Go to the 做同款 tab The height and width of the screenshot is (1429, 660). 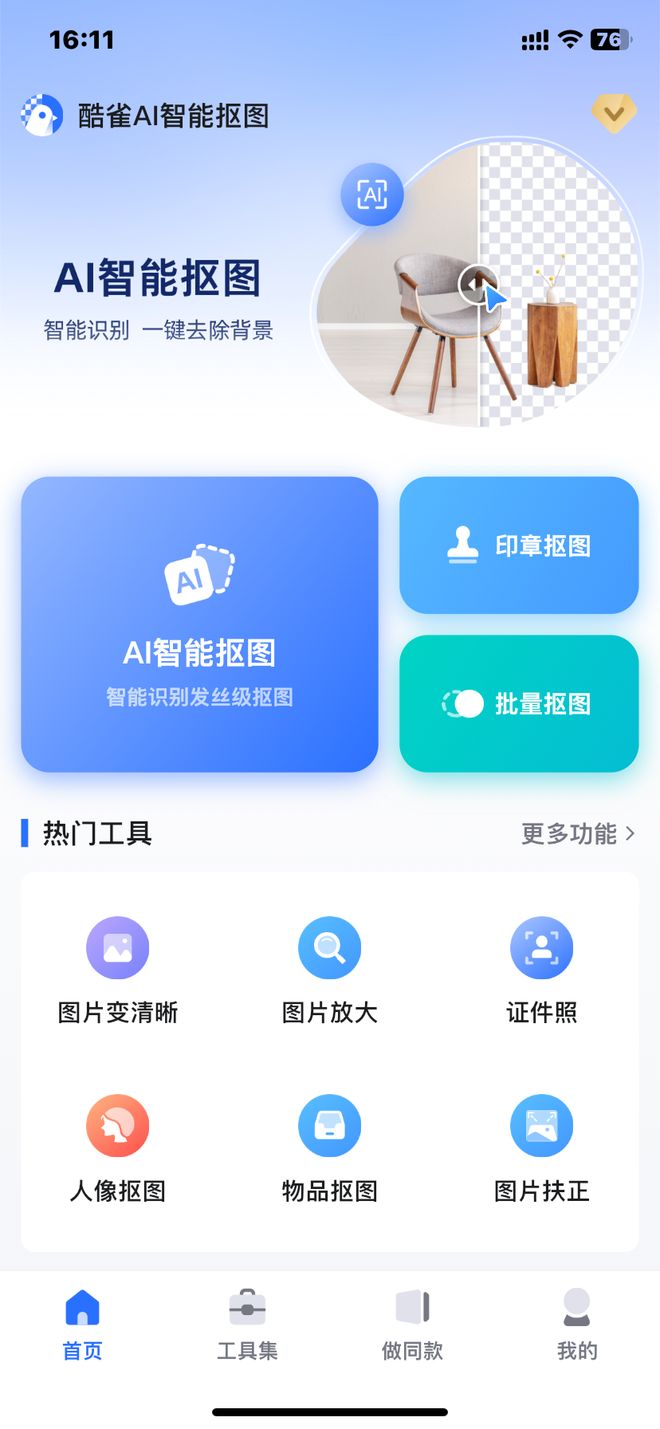(412, 1324)
